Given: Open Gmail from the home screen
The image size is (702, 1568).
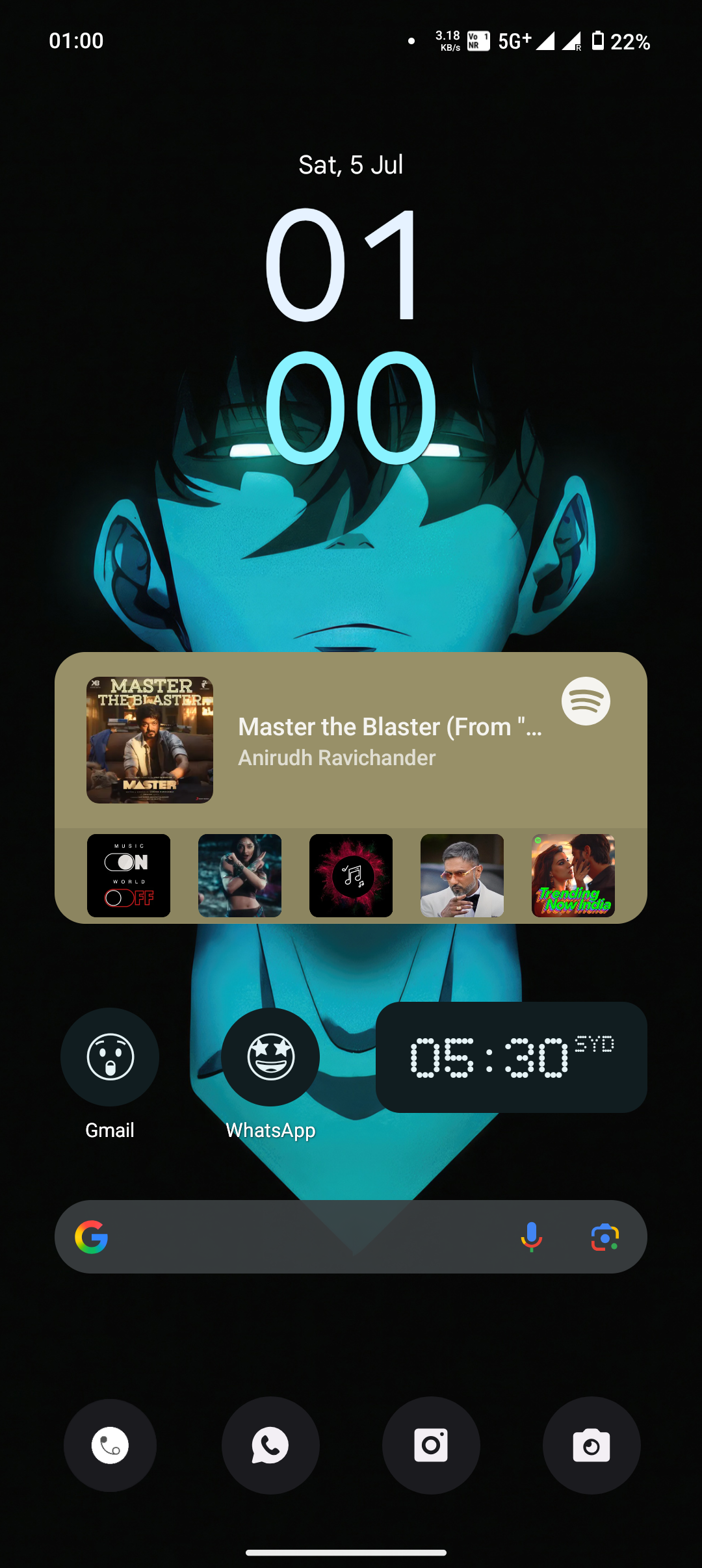Looking at the screenshot, I should (110, 1057).
